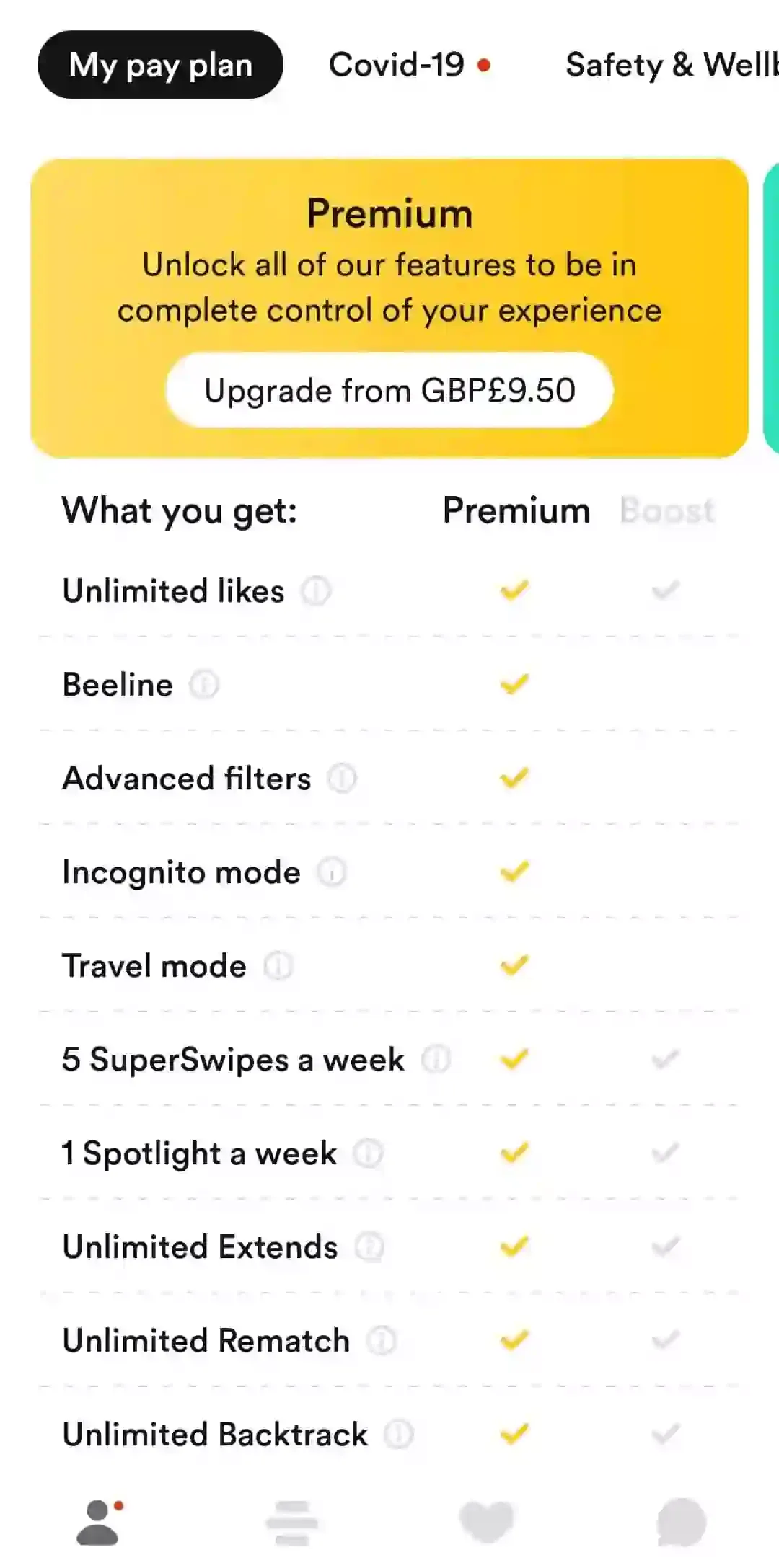Open info for 5 SuperSwipes a week
This screenshot has width=779, height=1568.
[436, 1060]
